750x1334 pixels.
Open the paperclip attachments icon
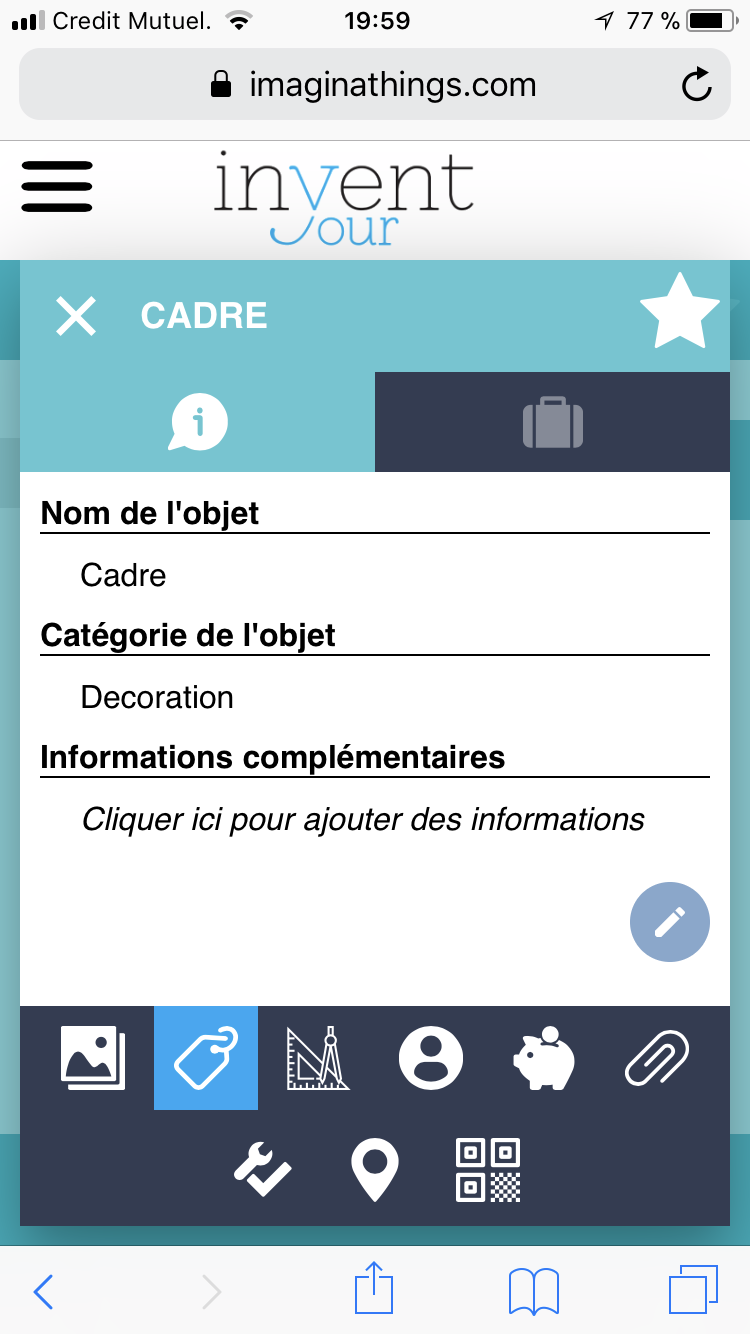657,1058
